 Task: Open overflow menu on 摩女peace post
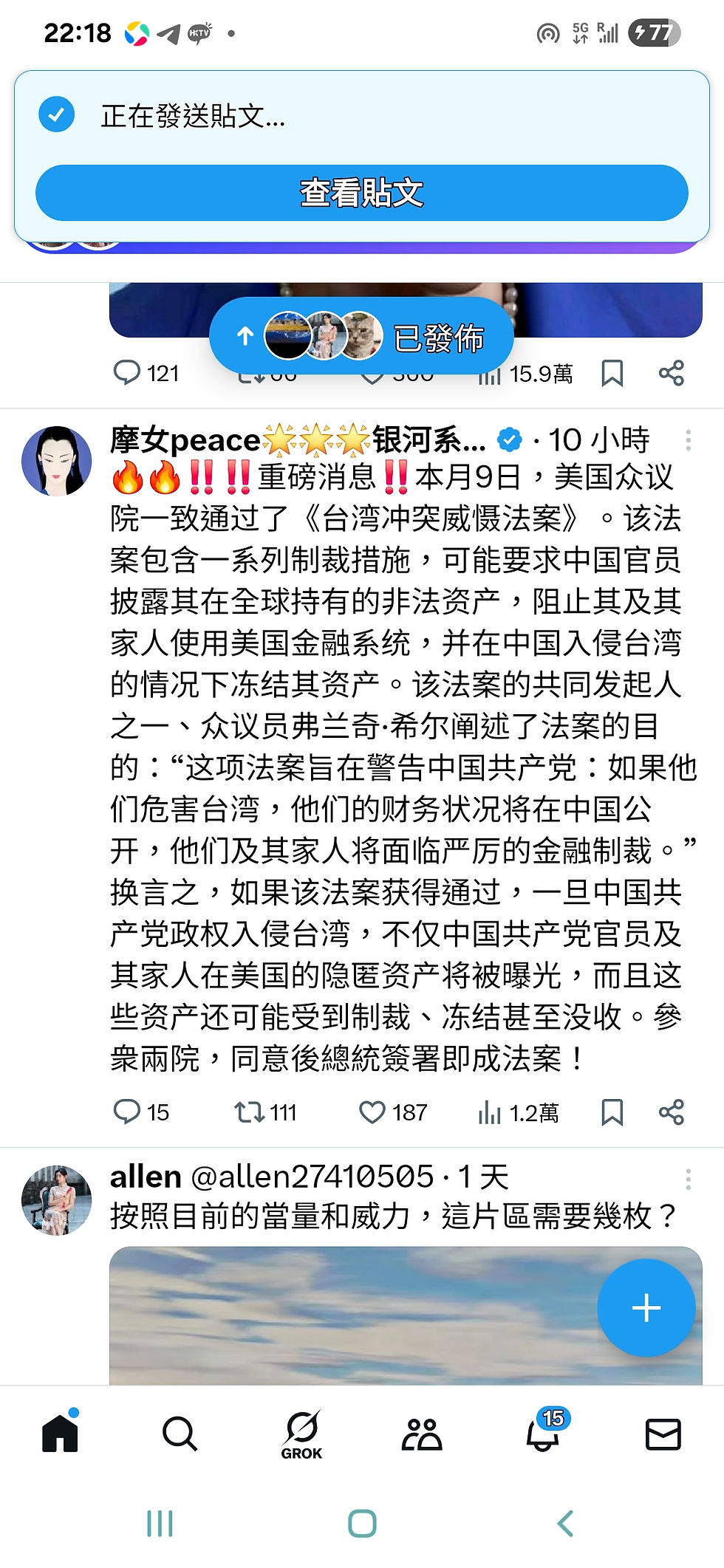pos(688,440)
